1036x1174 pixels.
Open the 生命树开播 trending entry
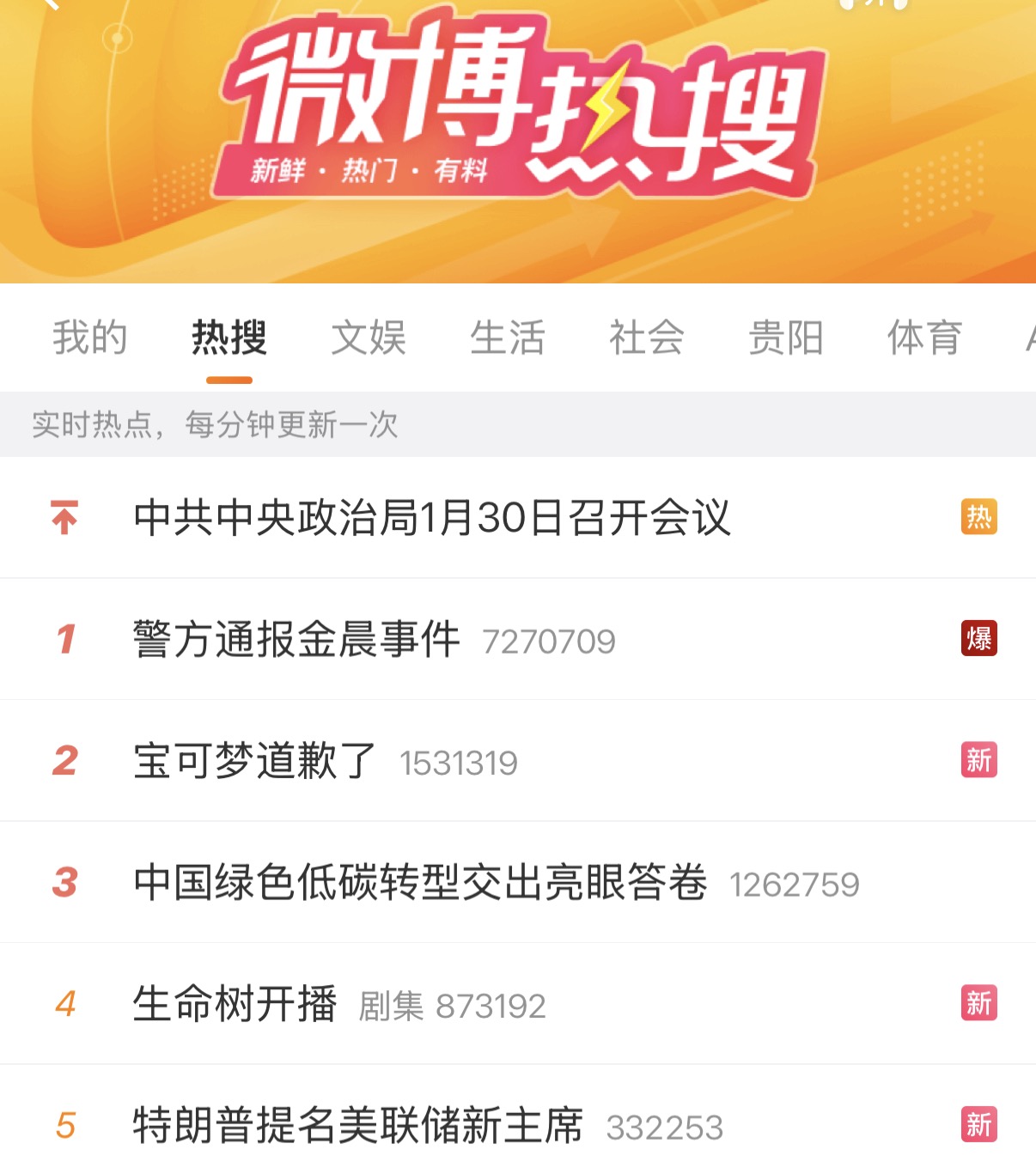tap(235, 1004)
